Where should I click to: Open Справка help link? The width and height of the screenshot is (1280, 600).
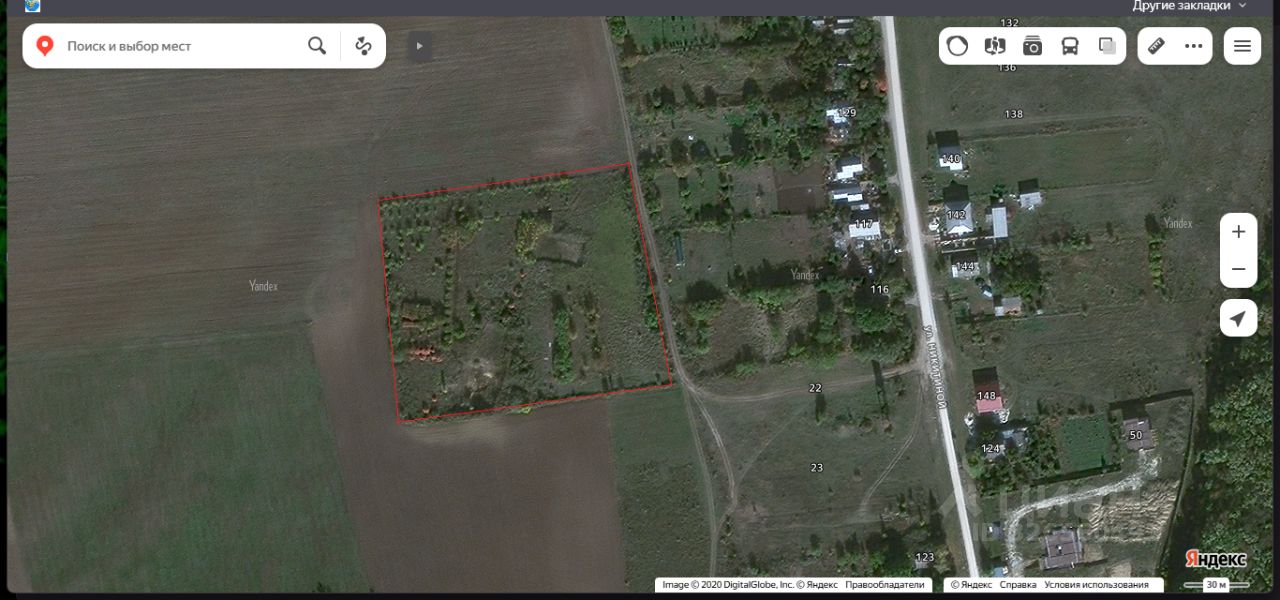pyautogui.click(x=1018, y=585)
